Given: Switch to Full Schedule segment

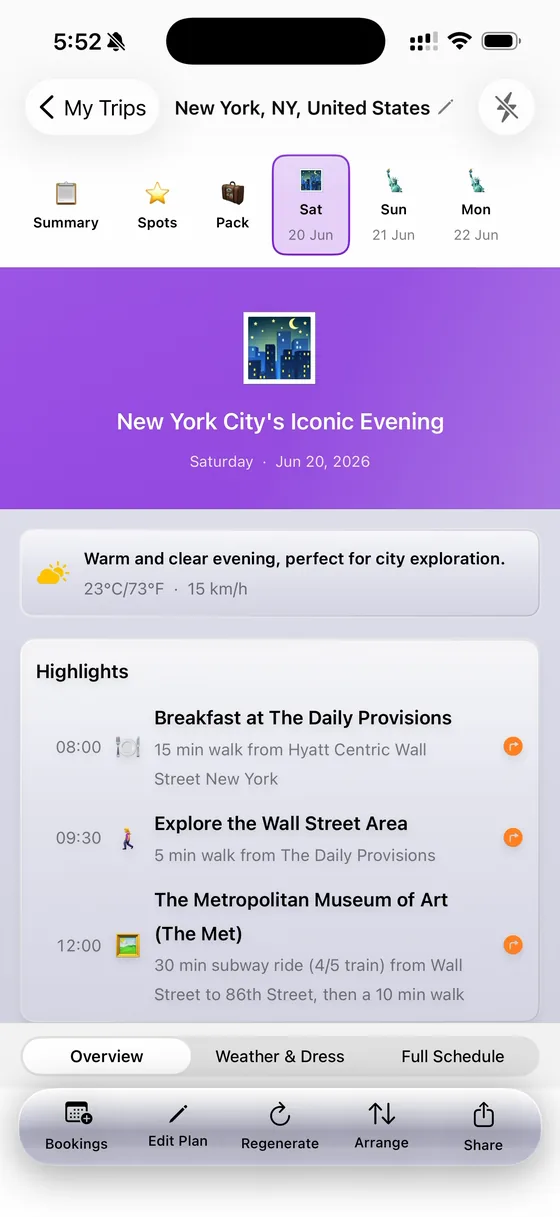Looking at the screenshot, I should (x=453, y=1056).
